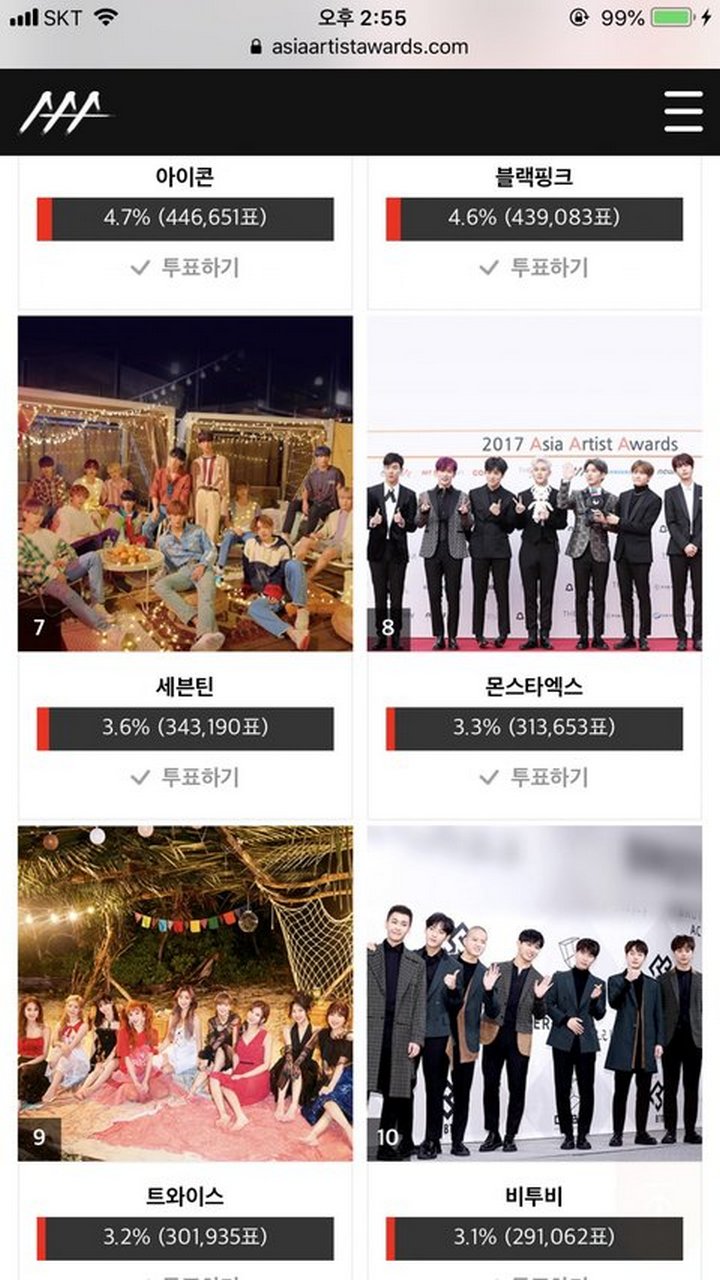Open the hamburger menu
This screenshot has width=720, height=1280.
click(x=683, y=111)
